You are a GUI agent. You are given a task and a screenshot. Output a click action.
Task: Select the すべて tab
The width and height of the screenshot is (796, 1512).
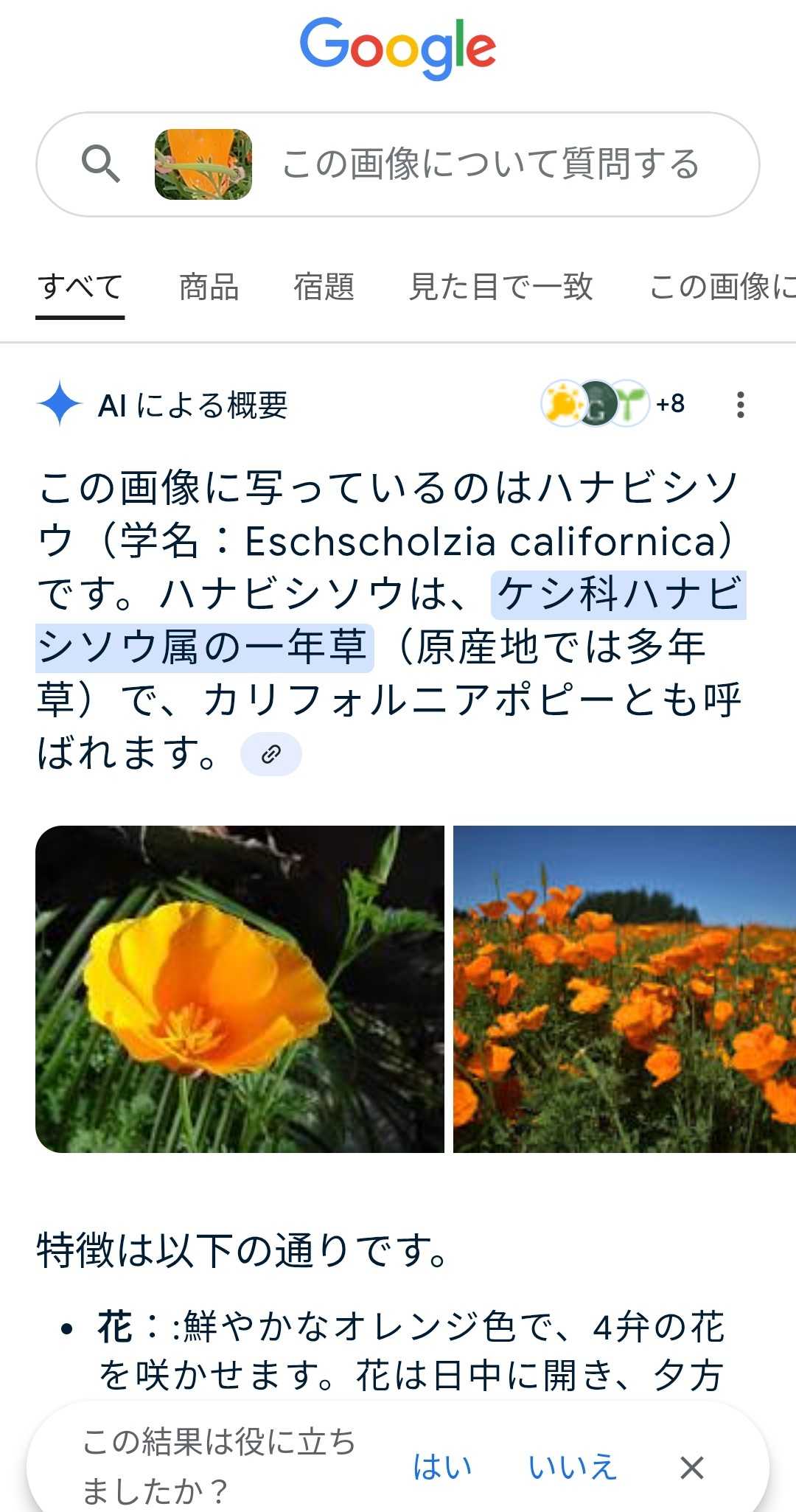coord(80,287)
